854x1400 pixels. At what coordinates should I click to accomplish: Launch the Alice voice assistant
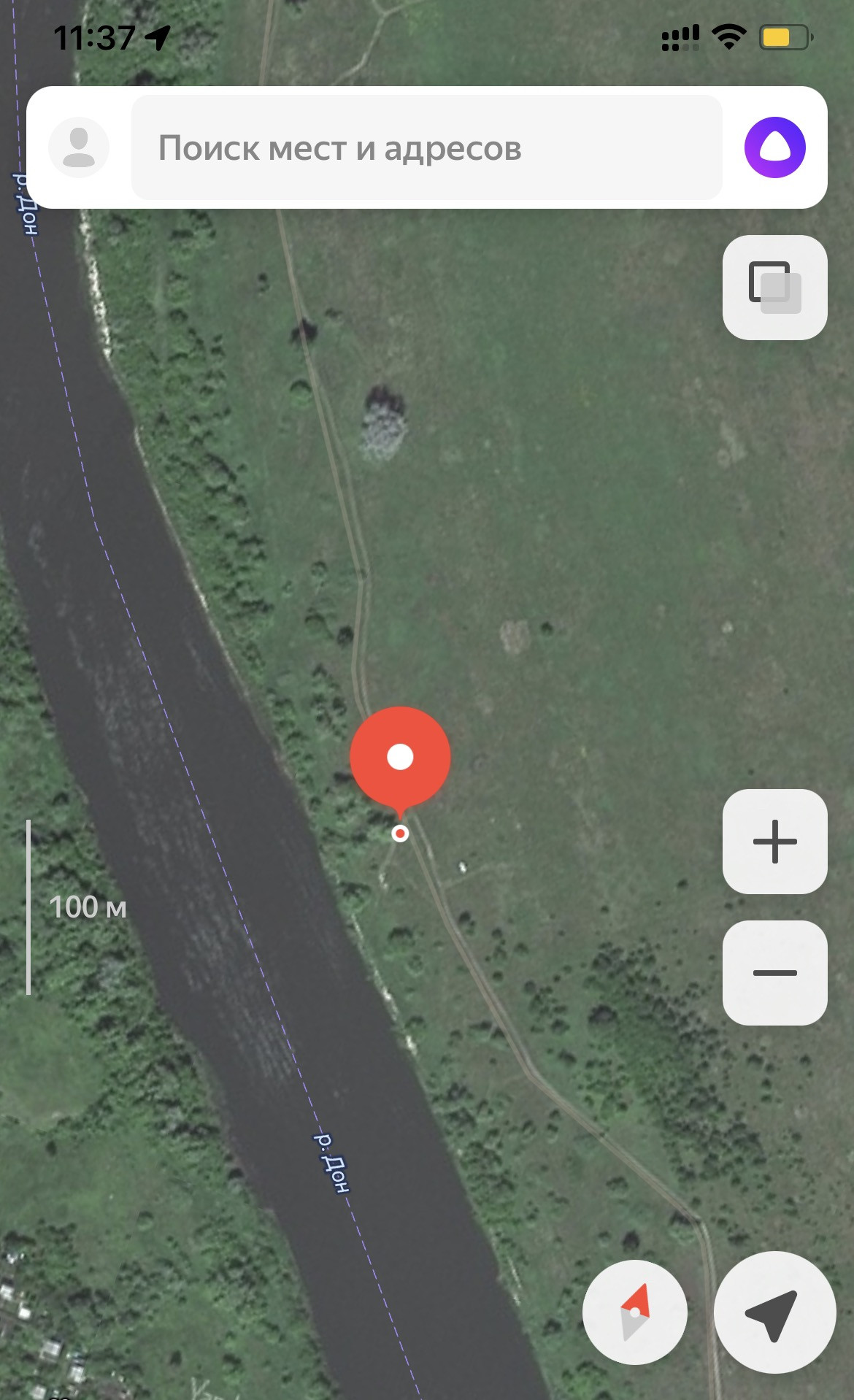click(x=774, y=147)
